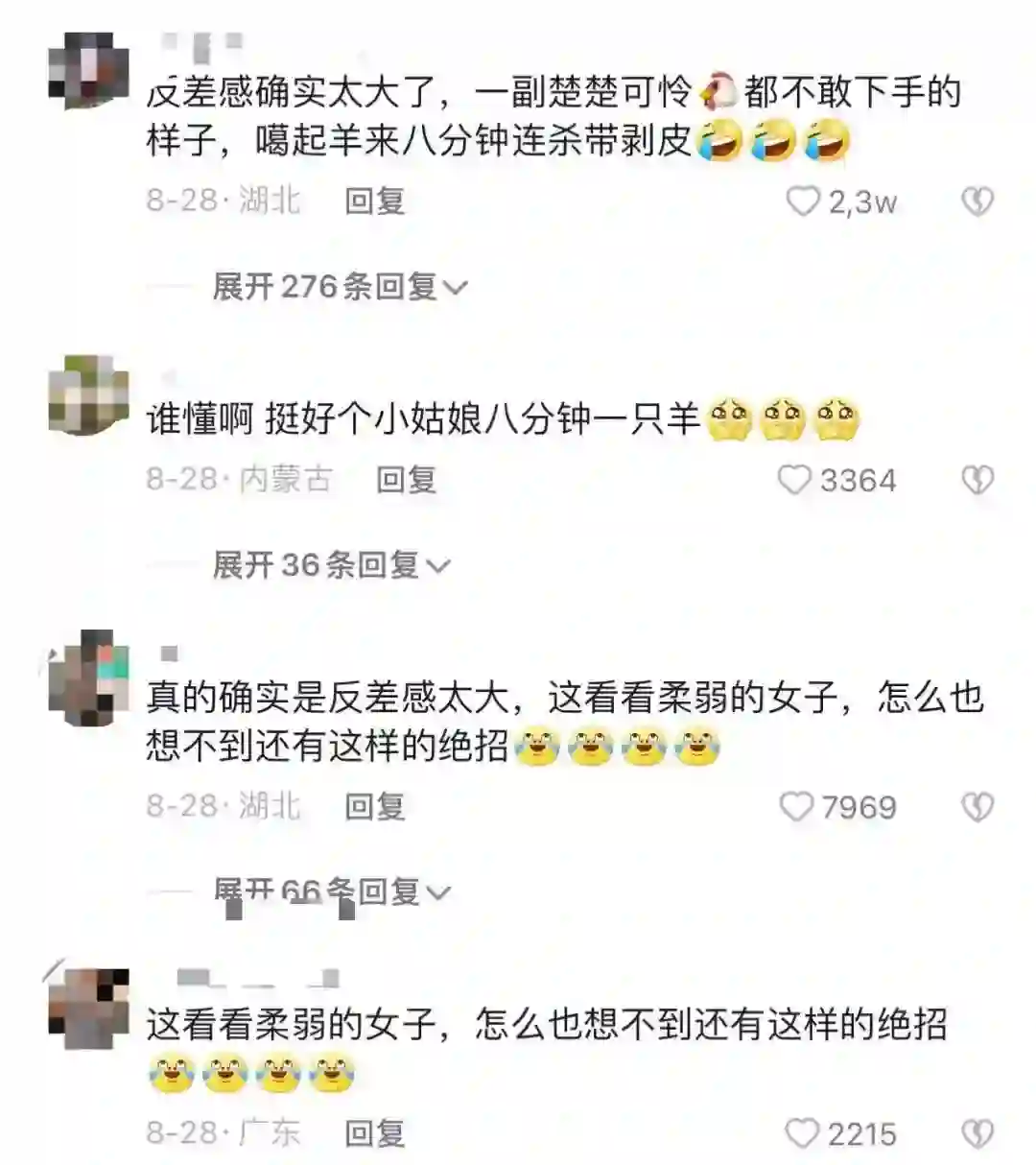Like the comment with 7969 likes
Screen dimensions: 1036x1165
[796, 807]
